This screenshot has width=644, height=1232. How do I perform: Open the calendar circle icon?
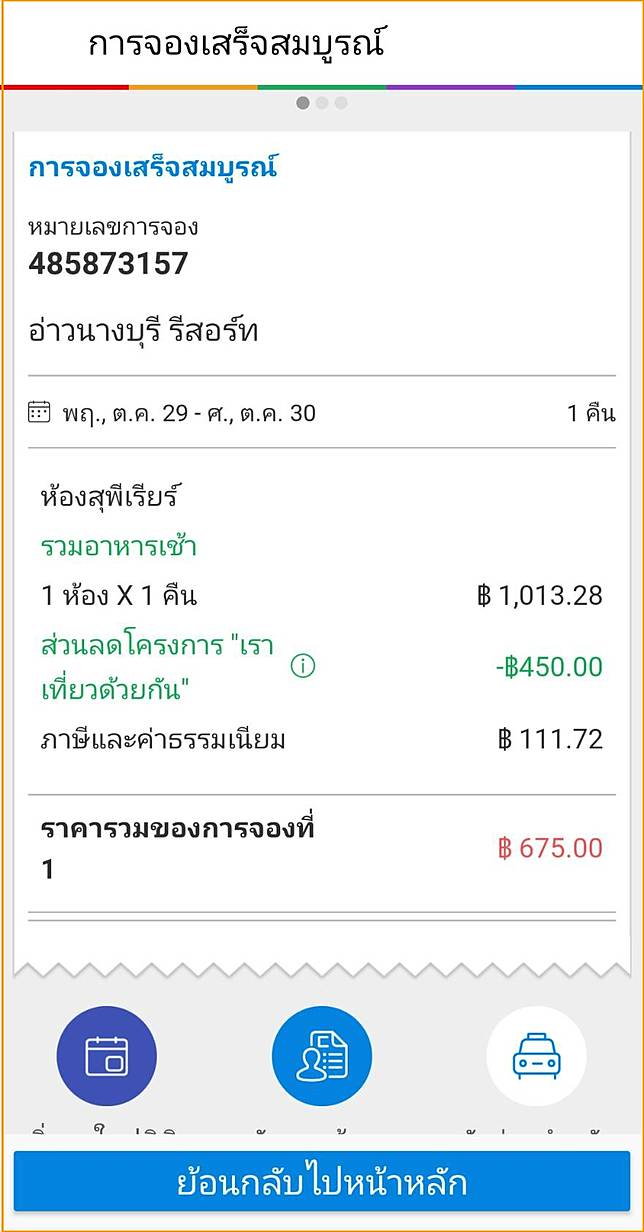tap(106, 1056)
